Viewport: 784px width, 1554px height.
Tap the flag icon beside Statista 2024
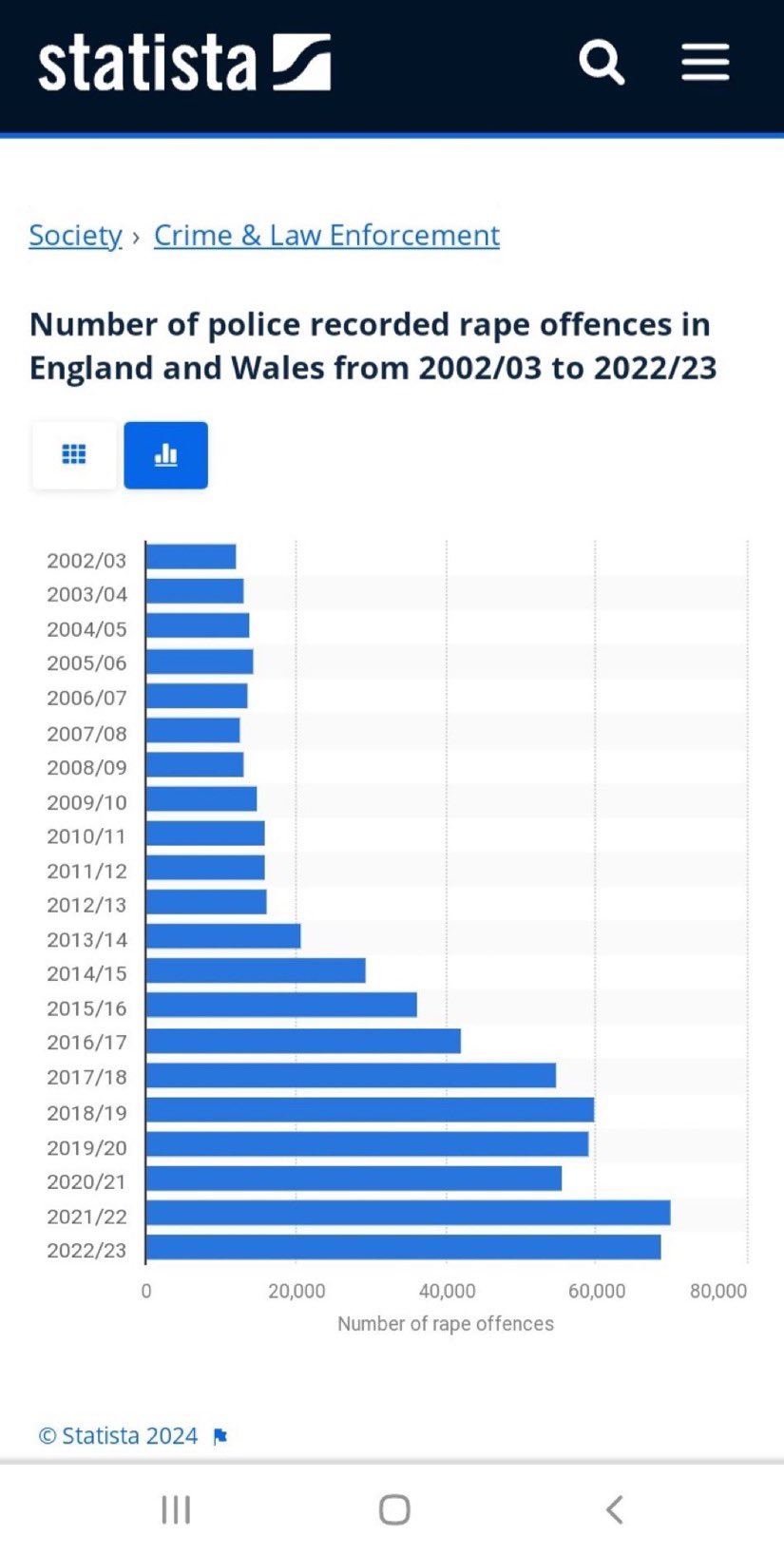click(x=220, y=1436)
